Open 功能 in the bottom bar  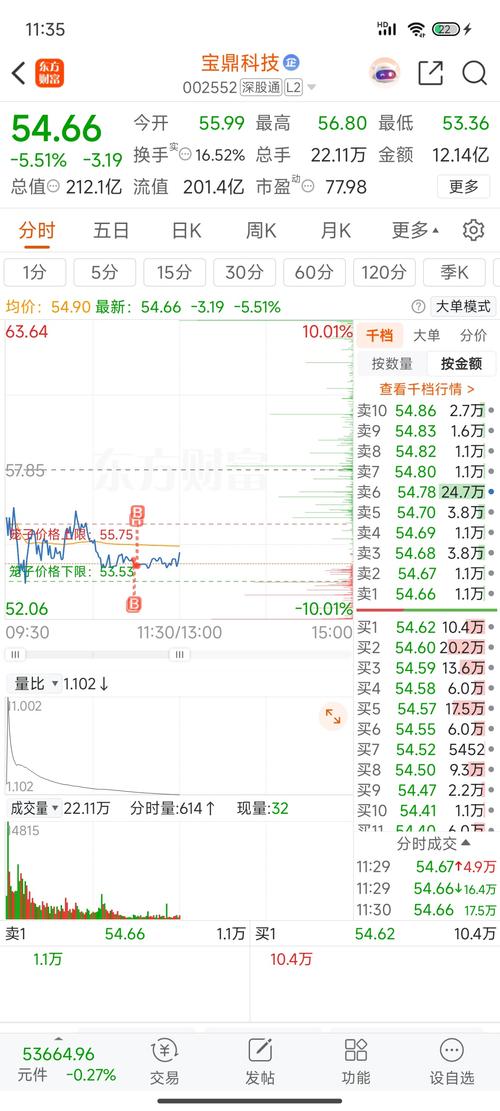click(356, 1061)
